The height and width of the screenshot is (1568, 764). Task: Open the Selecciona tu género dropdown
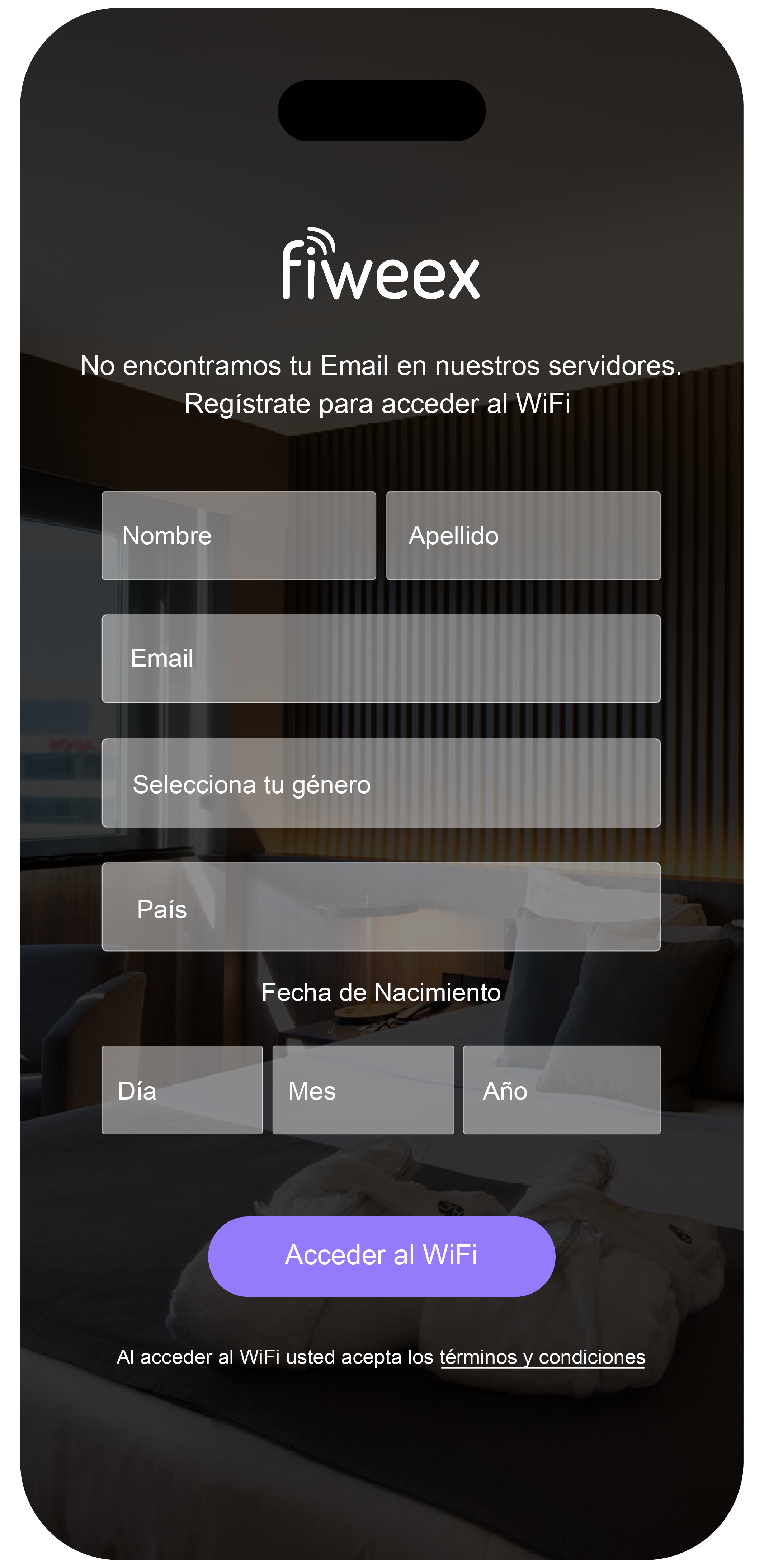(x=381, y=783)
